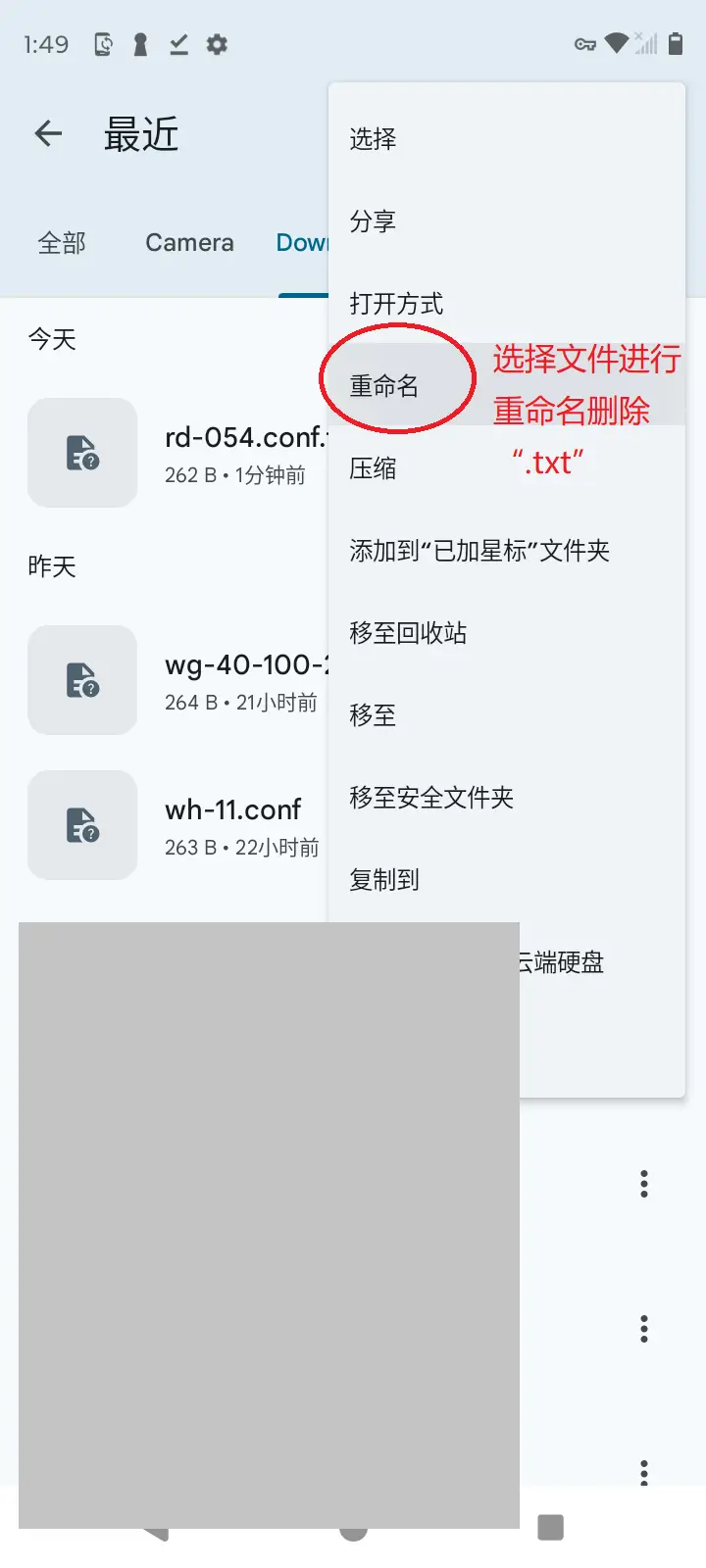The height and width of the screenshot is (1568, 706).
Task: Click the back arrow to leave 最近 view
Action: click(x=47, y=133)
